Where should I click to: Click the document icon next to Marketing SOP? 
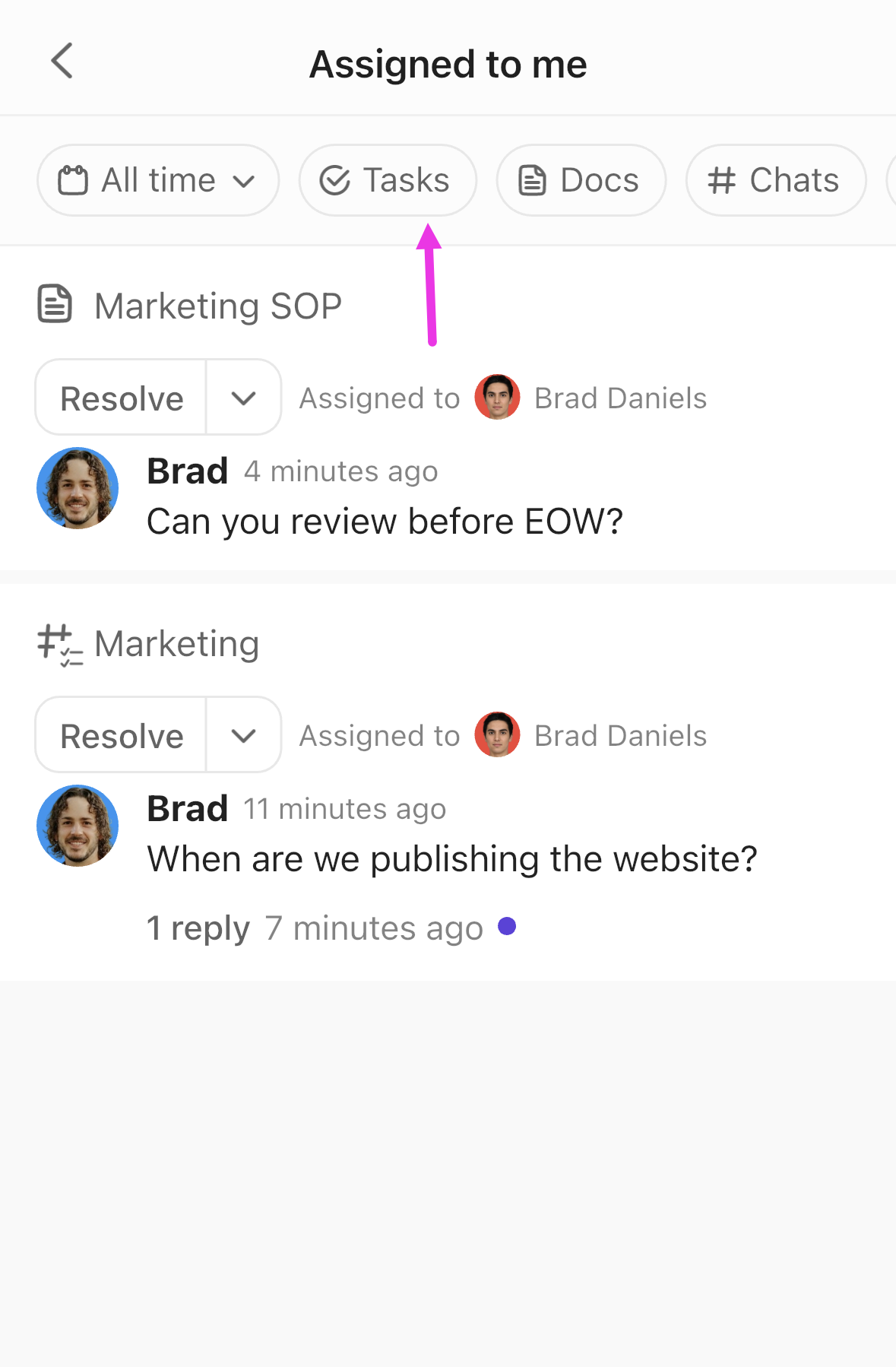pos(53,303)
